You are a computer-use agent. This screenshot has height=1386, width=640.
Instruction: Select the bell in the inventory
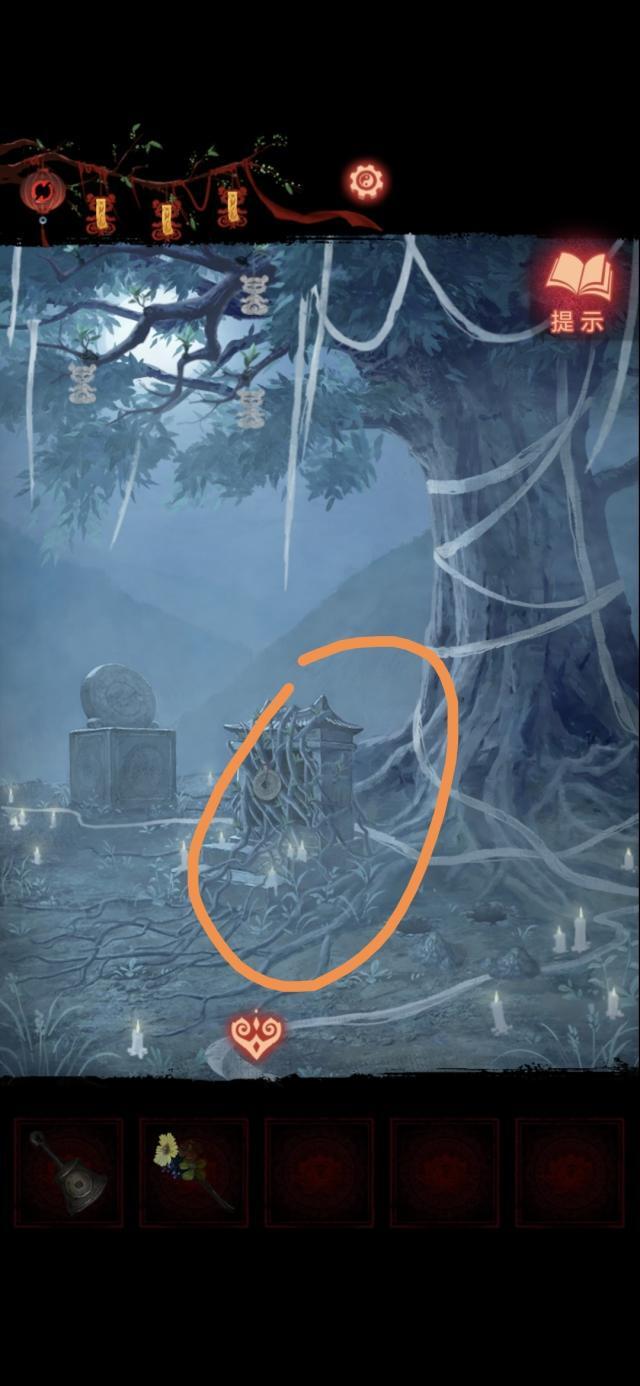[x=70, y=1172]
